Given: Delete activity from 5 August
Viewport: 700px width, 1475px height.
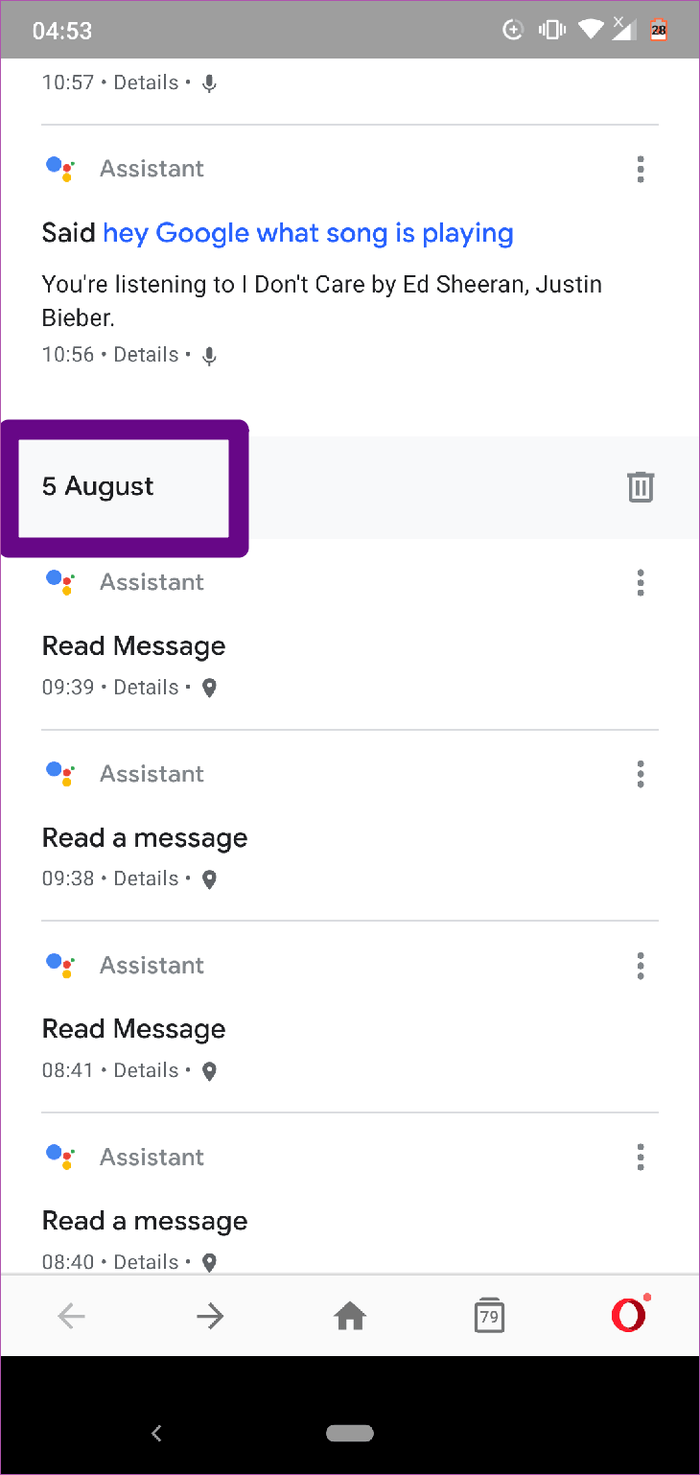Looking at the screenshot, I should (640, 487).
